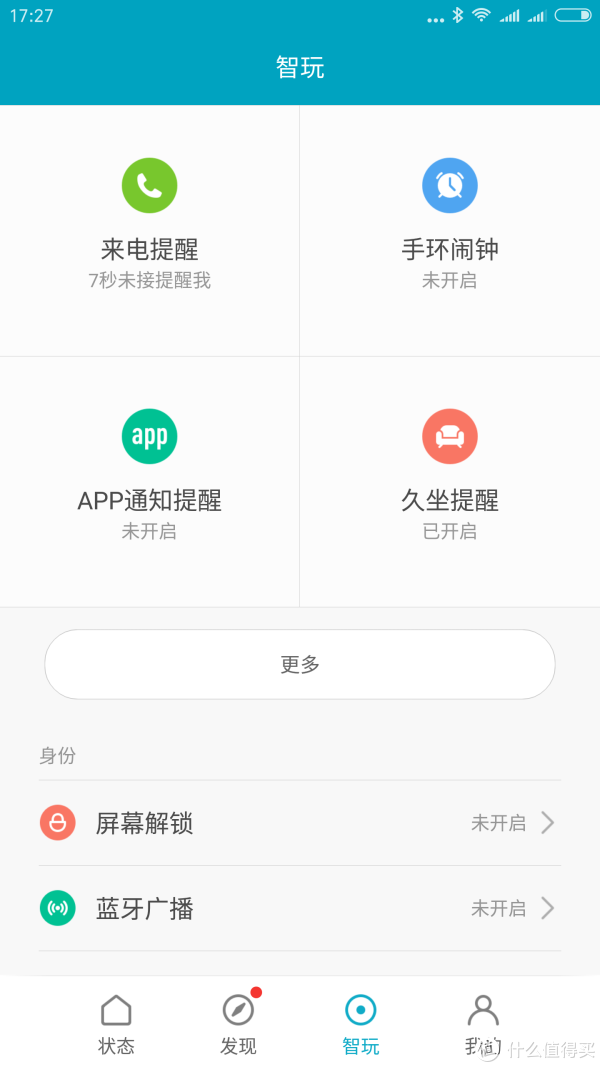This screenshot has height=1067, width=600.
Task: Select the 智玩 tab
Action: 361,1025
